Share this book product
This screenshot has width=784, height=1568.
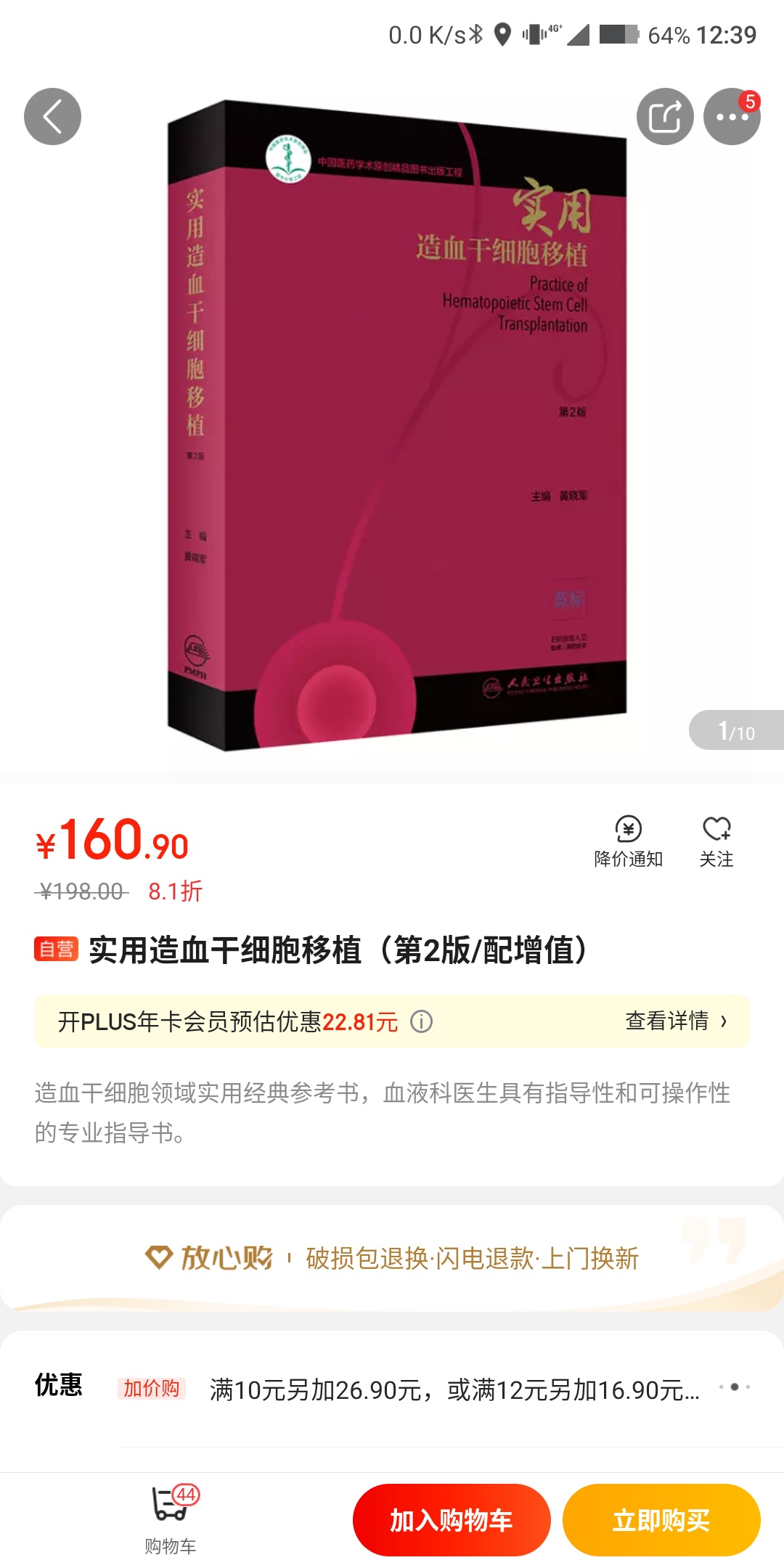click(x=665, y=117)
